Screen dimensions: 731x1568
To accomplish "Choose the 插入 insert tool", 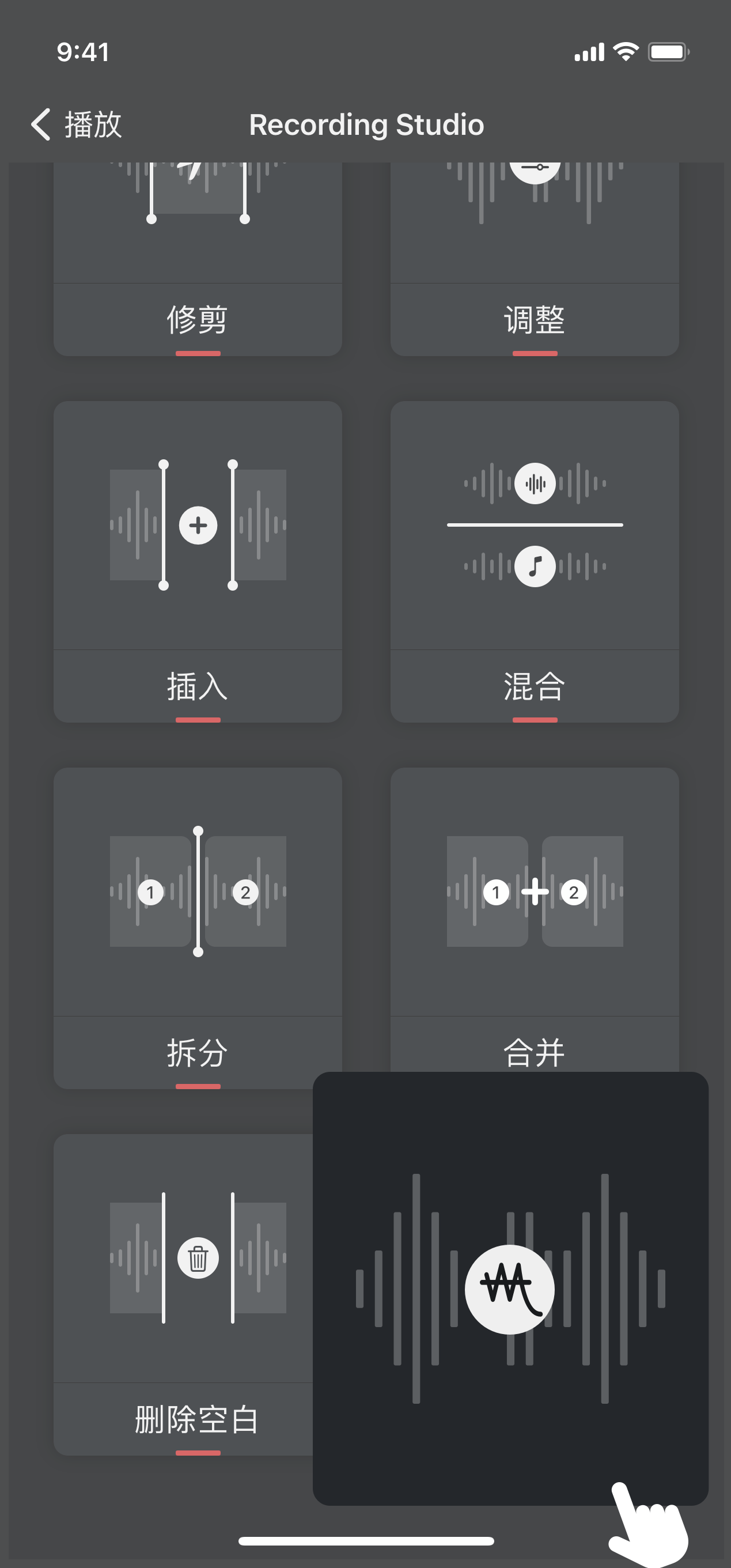I will pos(197,560).
